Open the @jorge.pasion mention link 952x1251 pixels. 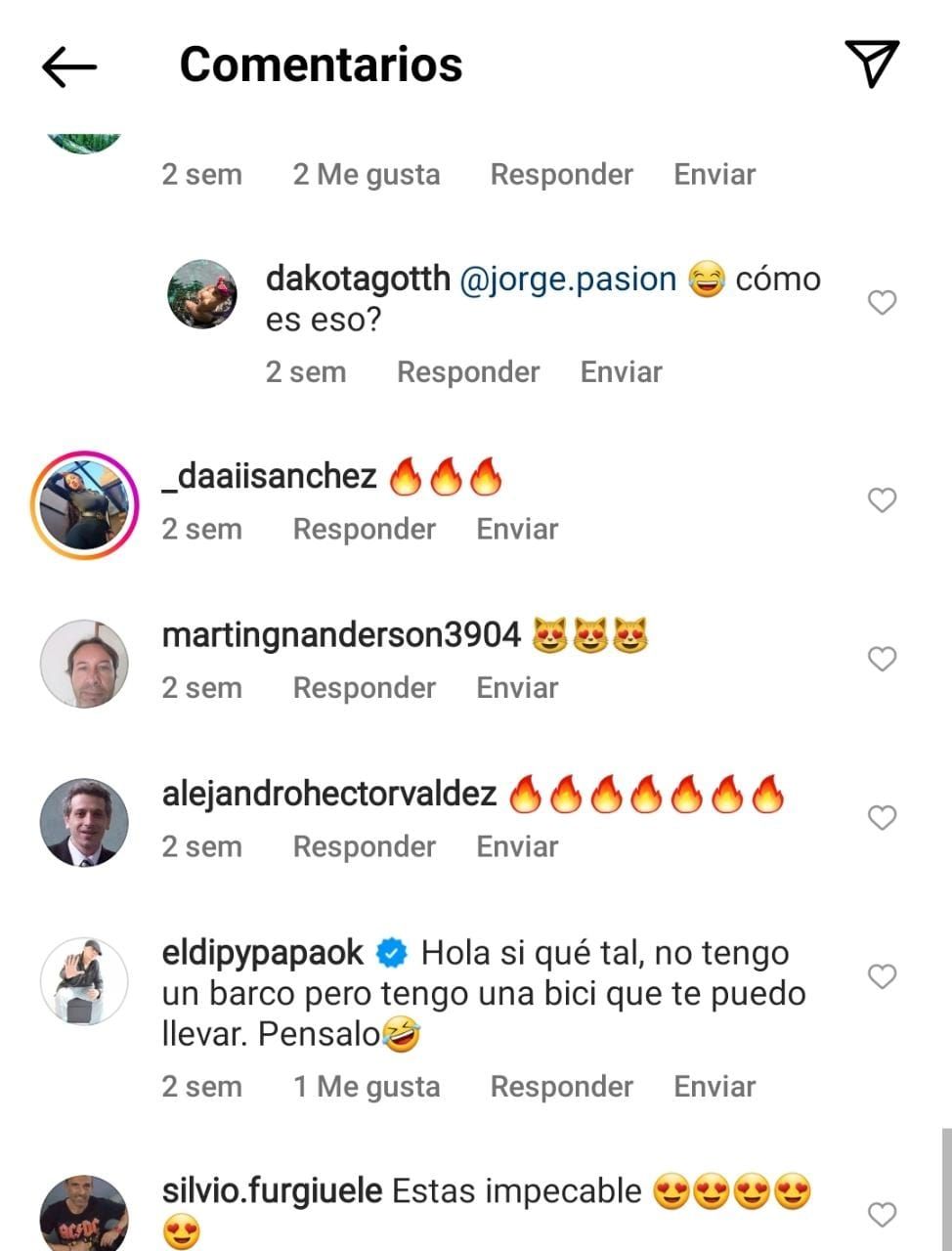tap(568, 279)
